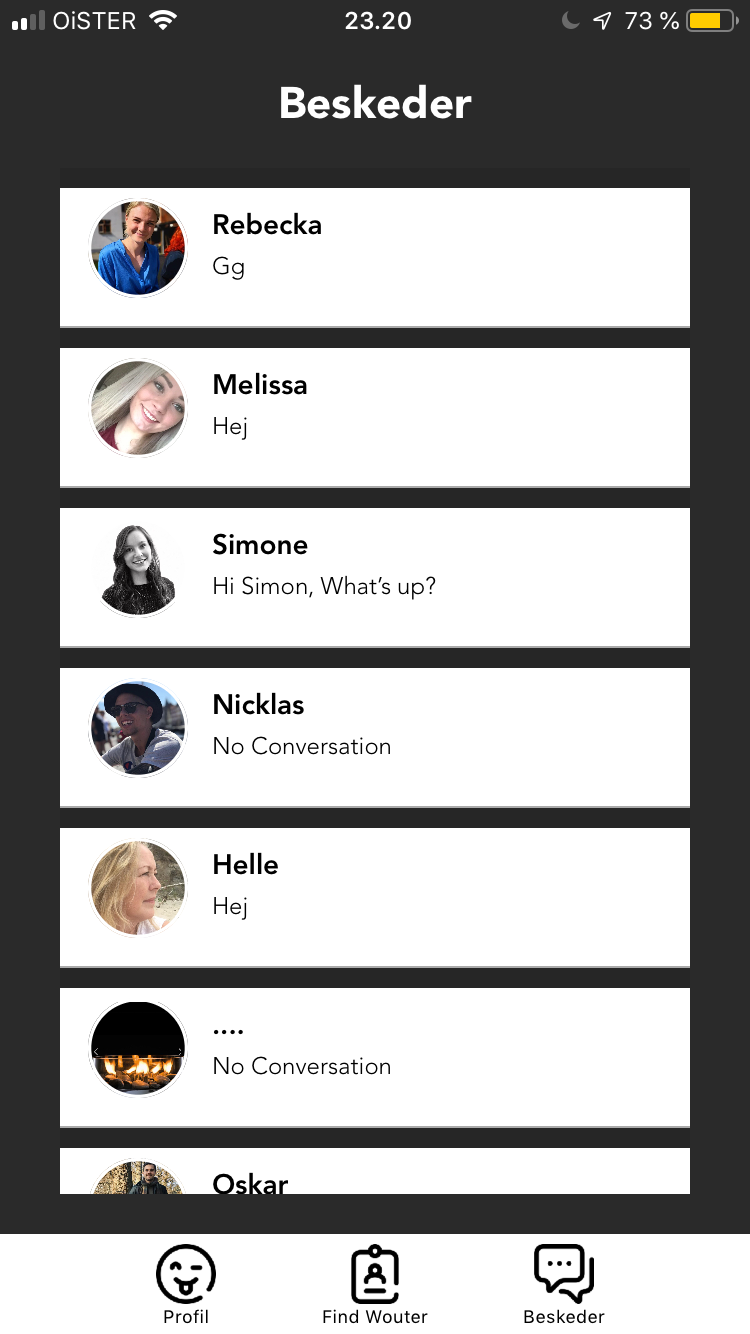Viewport: 750px width, 1334px height.
Task: Tap the contact named with four dots
Action: 375,1056
